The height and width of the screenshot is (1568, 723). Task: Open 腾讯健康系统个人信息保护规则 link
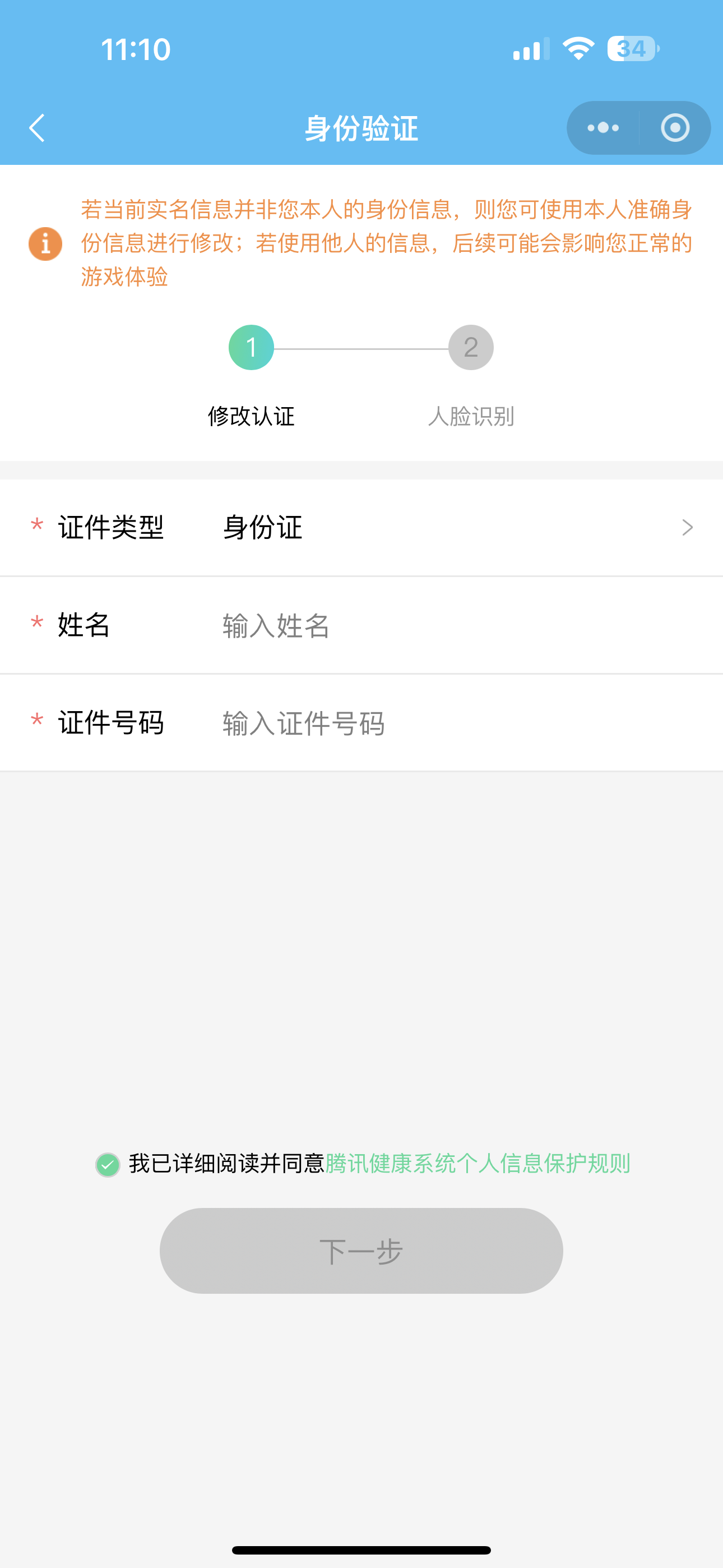pos(478,1164)
